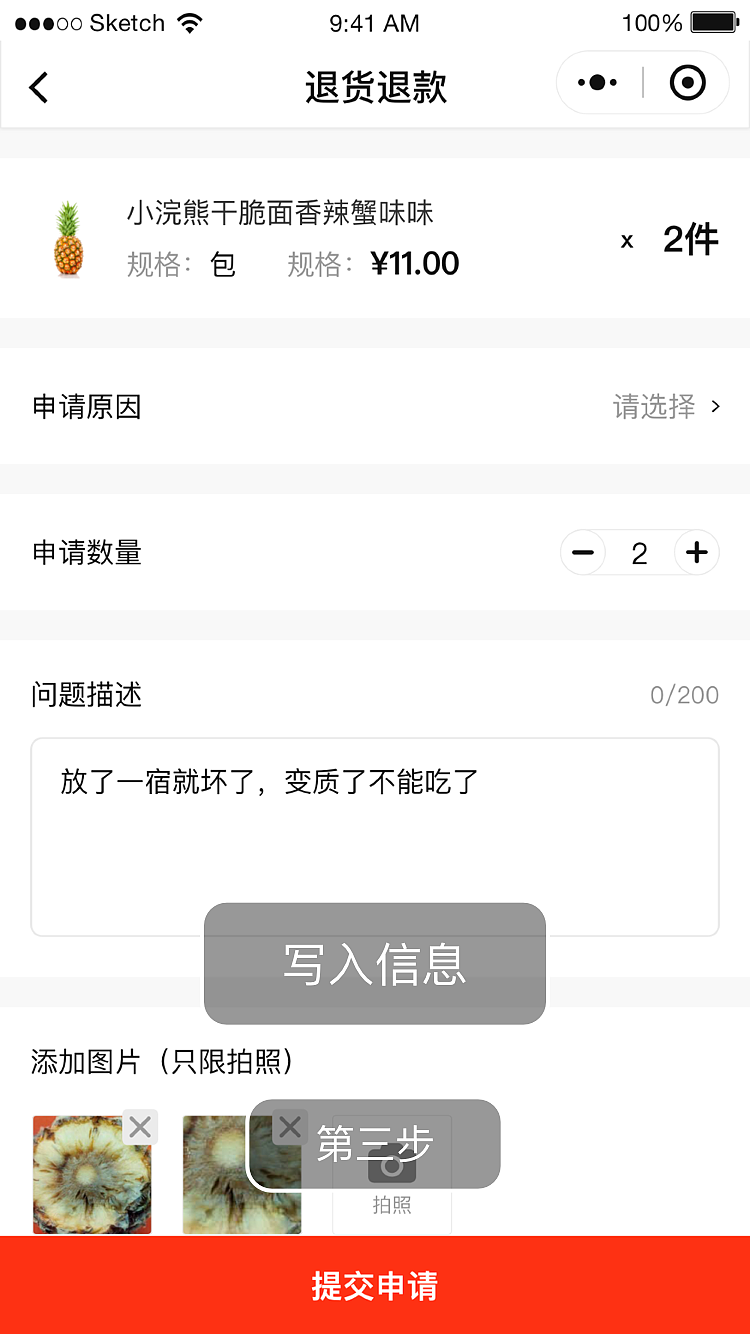Viewport: 750px width, 1334px height.
Task: Expand the 申请原因 selection chevron
Action: [715, 407]
